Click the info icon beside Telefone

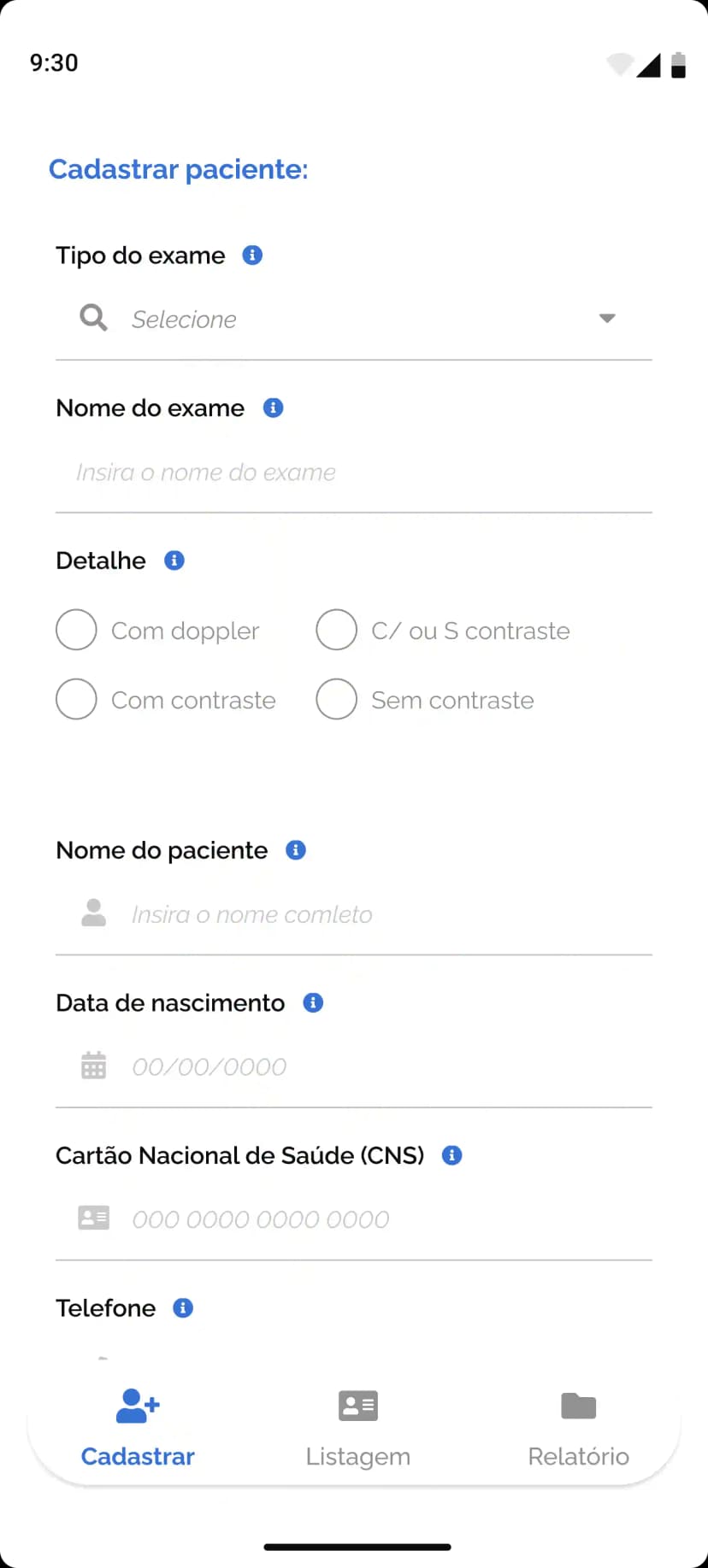181,1307
